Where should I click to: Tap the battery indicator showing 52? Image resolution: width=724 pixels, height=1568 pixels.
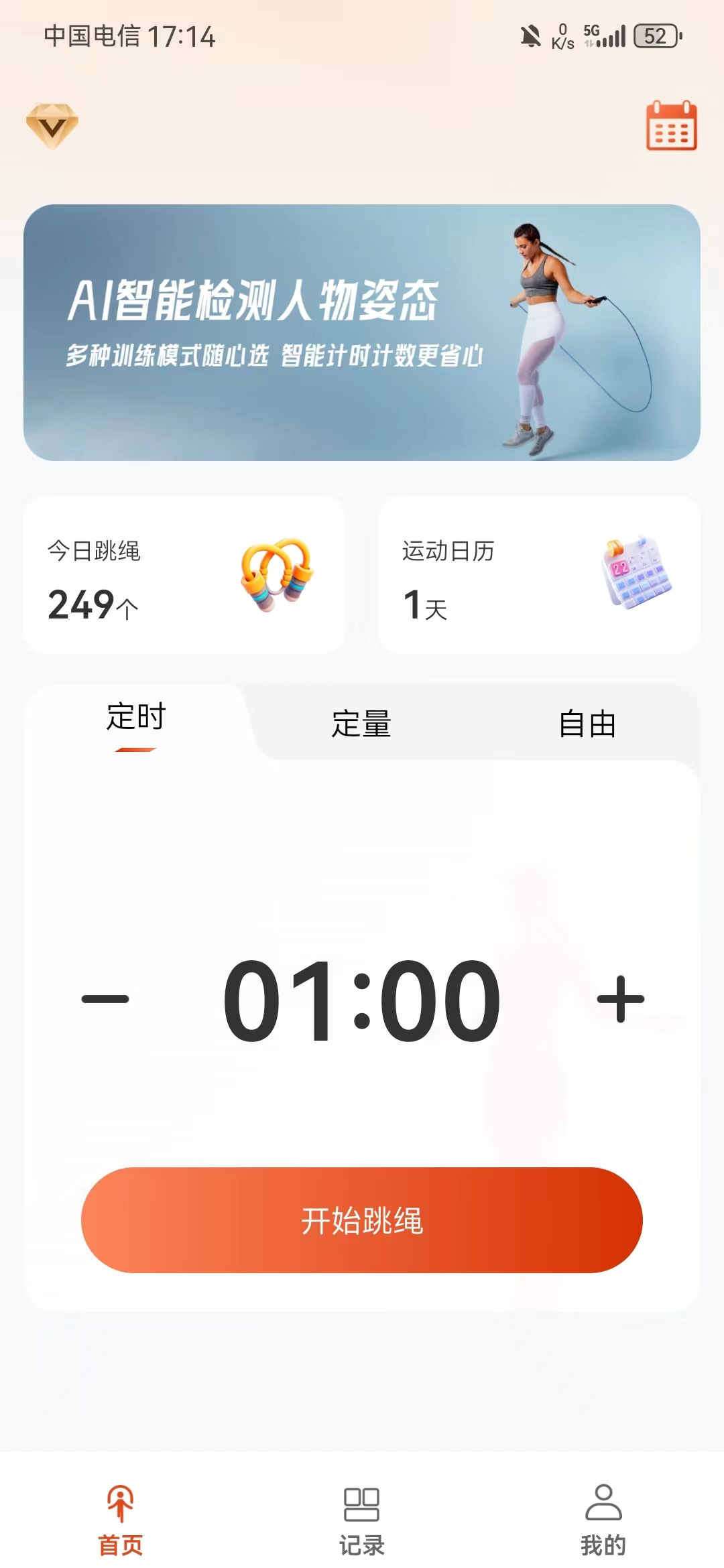655,35
